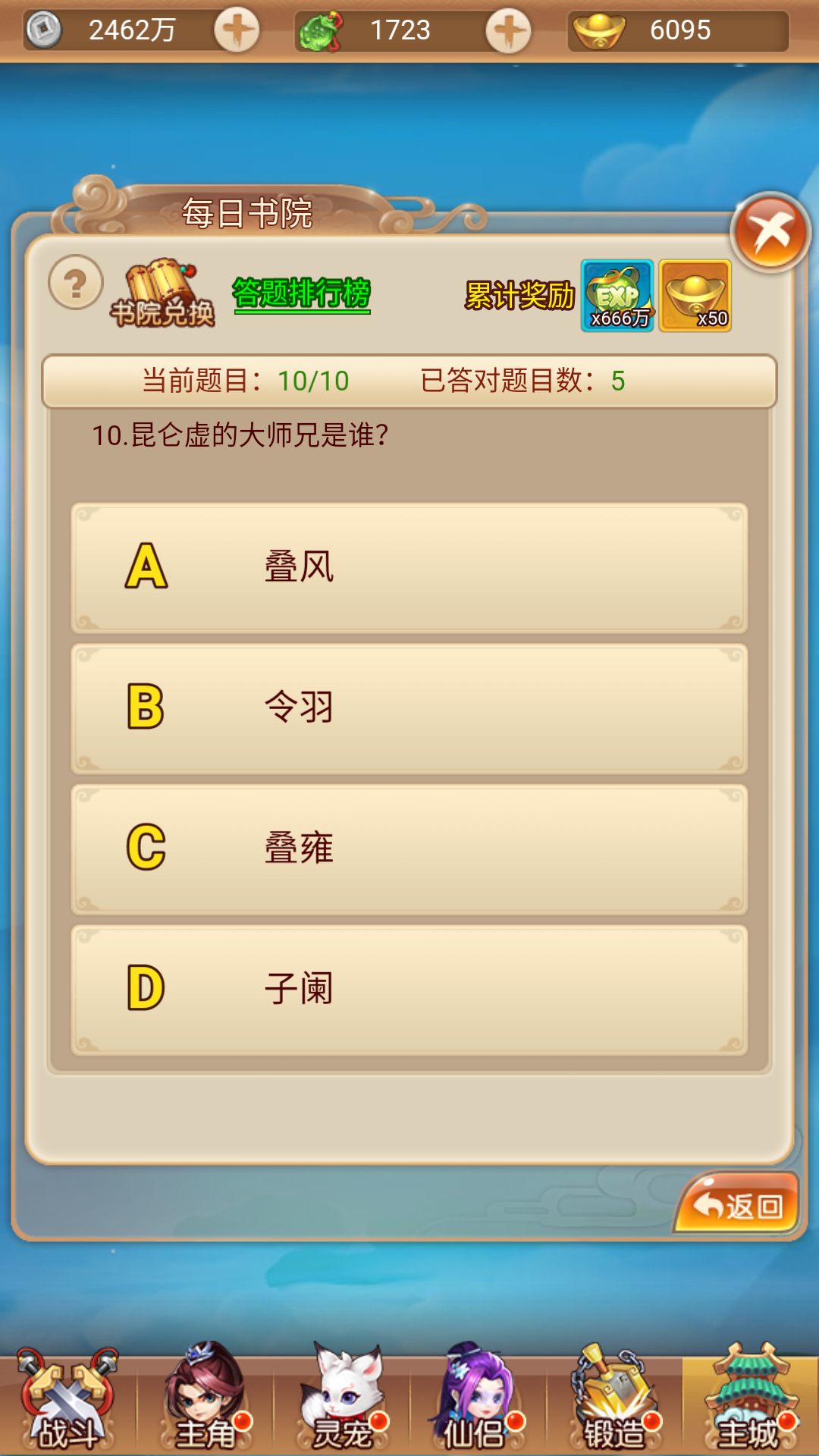Choose answer A 叠风

(409, 568)
